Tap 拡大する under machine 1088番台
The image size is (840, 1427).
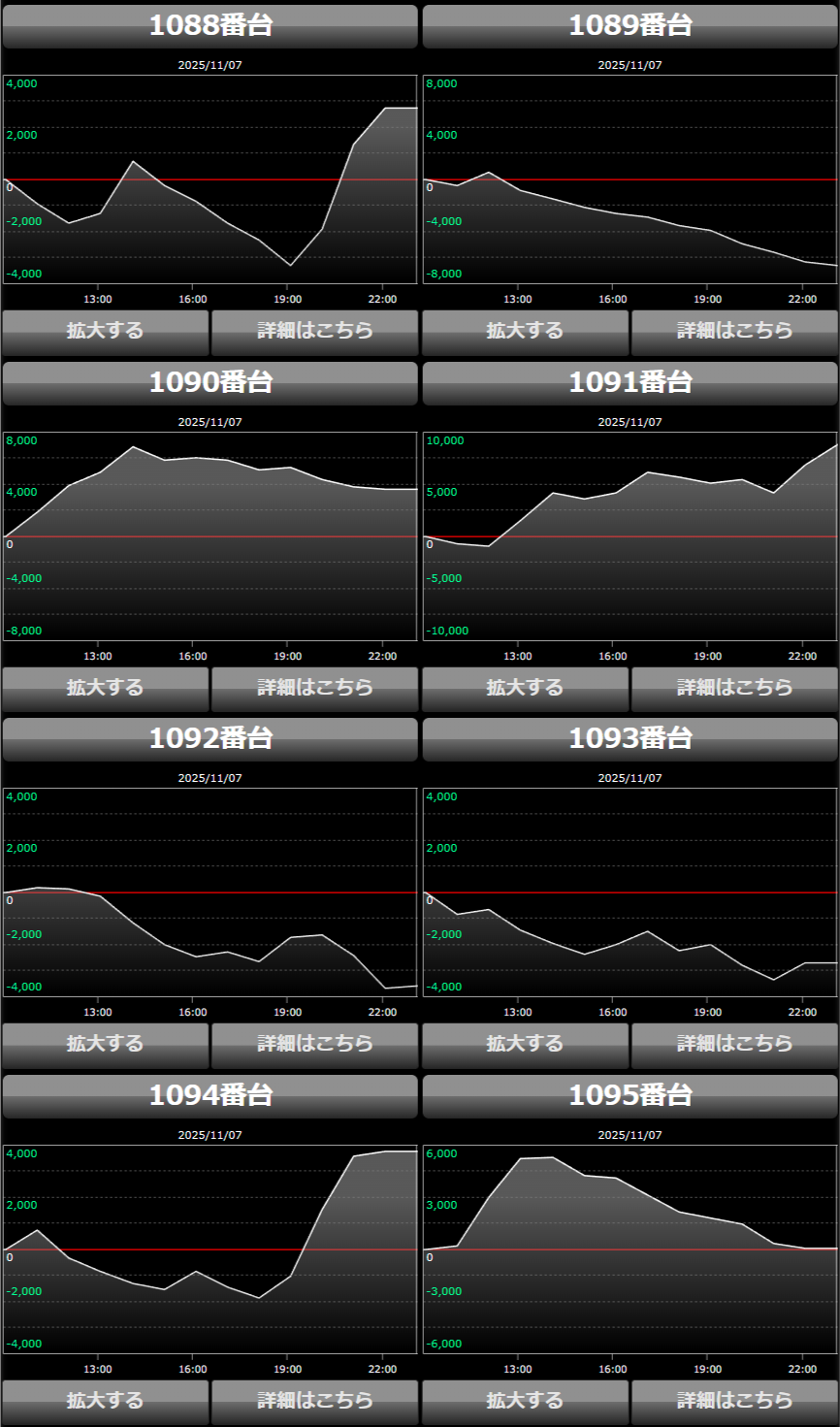point(105,332)
